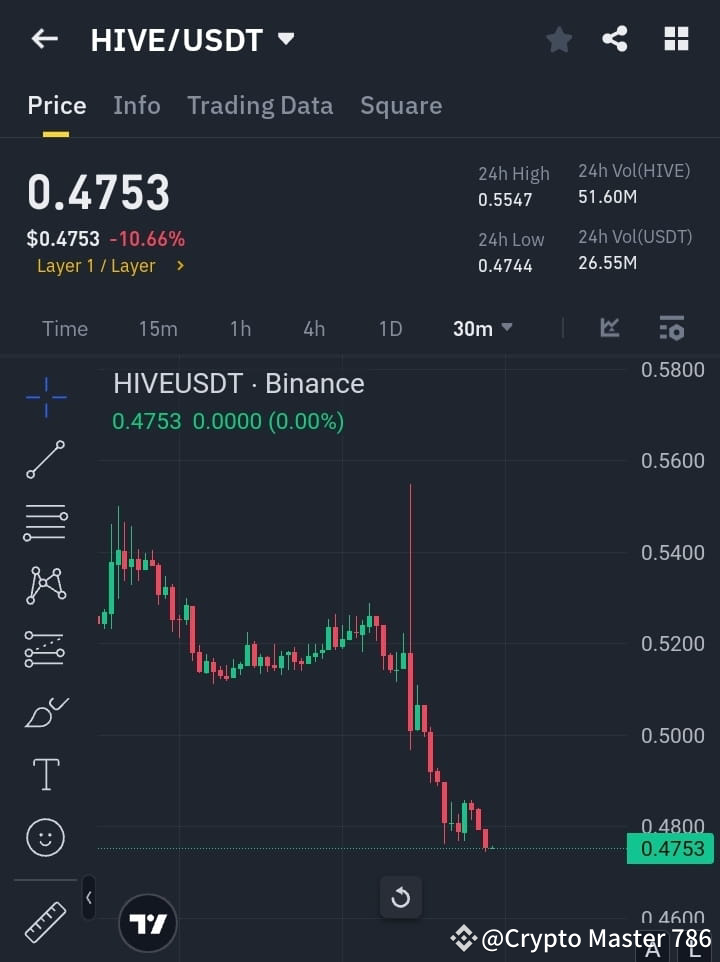720x962 pixels.
Task: Select the crosshair cursor tool
Action: tap(45, 398)
